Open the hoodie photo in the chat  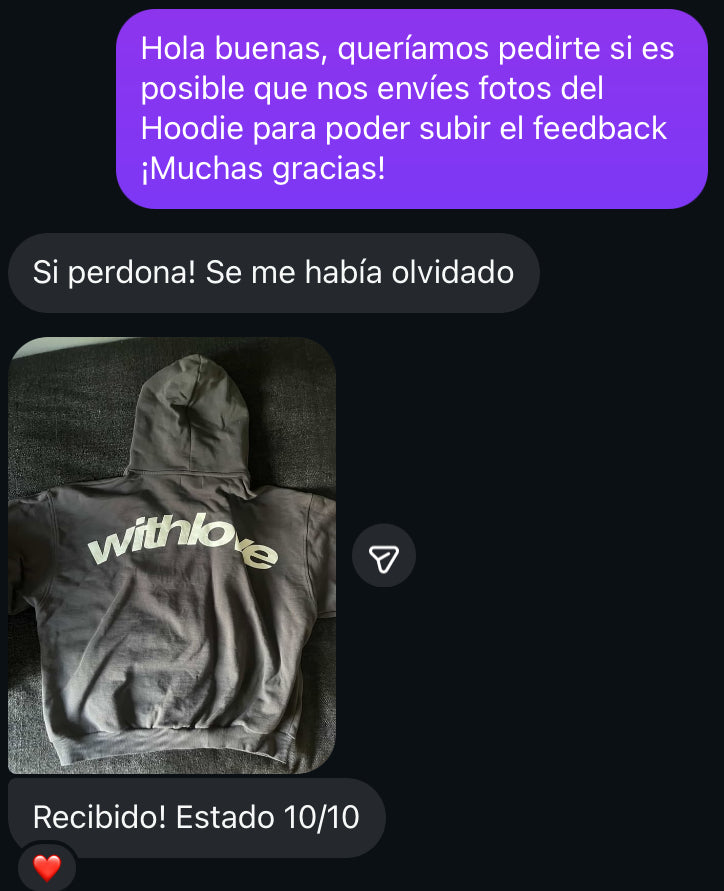coord(172,555)
